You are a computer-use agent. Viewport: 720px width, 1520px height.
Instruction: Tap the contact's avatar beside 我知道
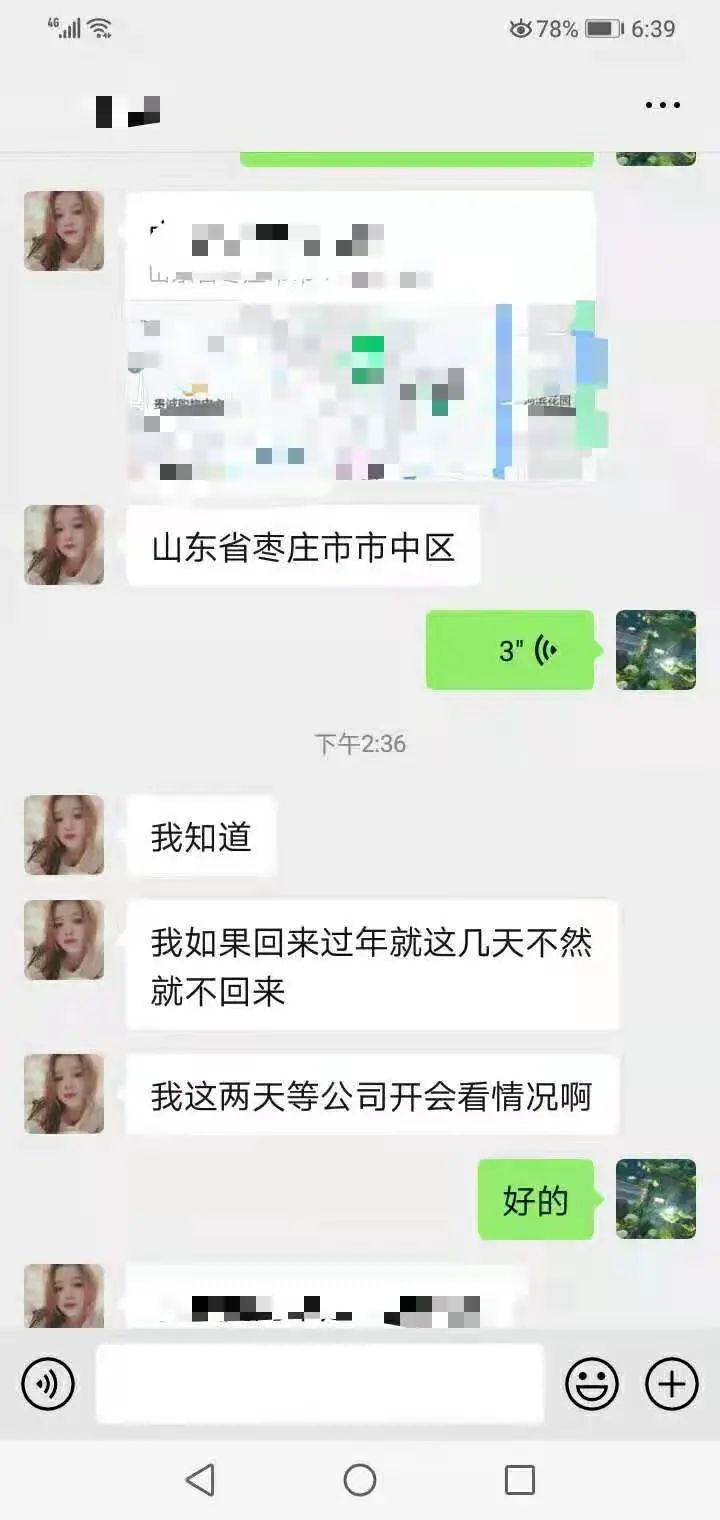click(x=63, y=836)
